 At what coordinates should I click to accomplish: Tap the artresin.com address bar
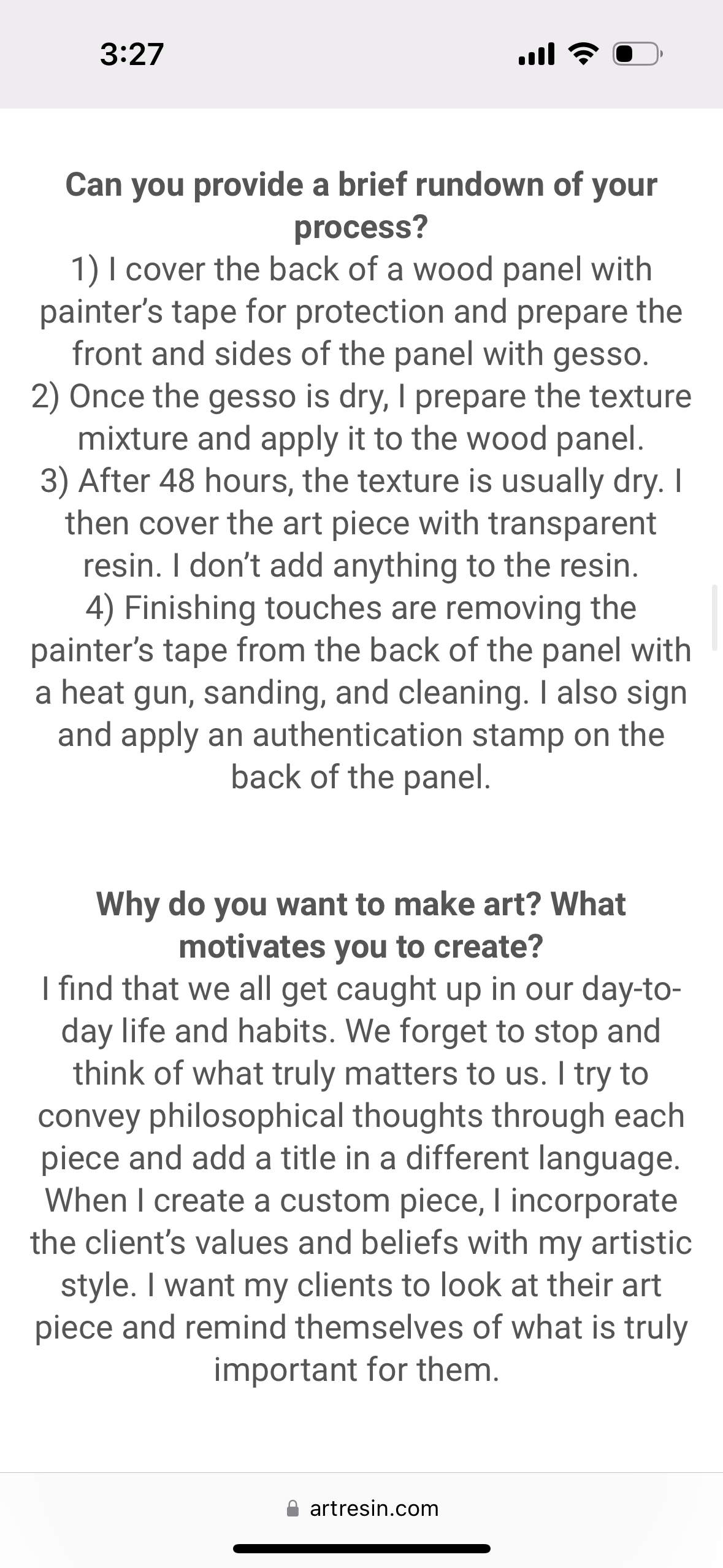click(362, 1508)
